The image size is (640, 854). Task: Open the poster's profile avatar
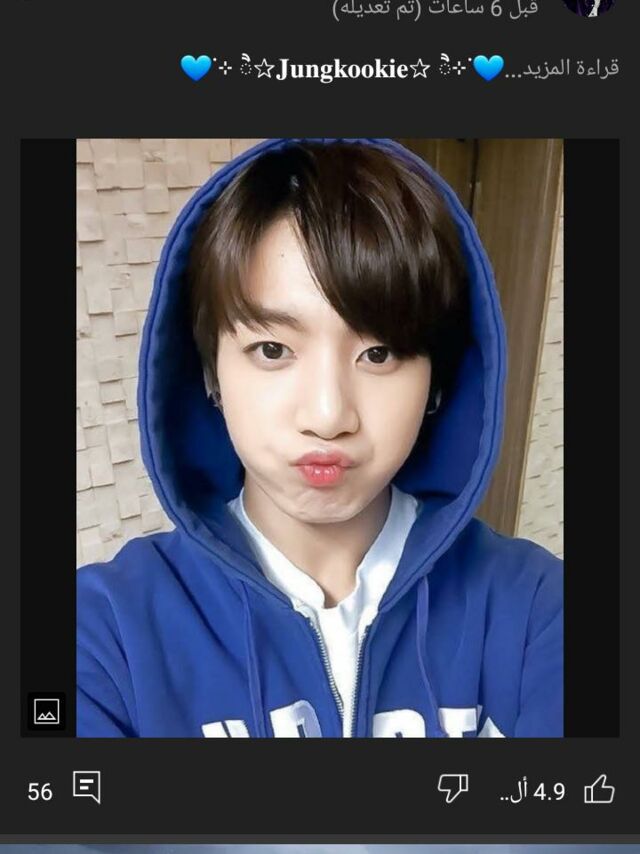tap(590, 7)
